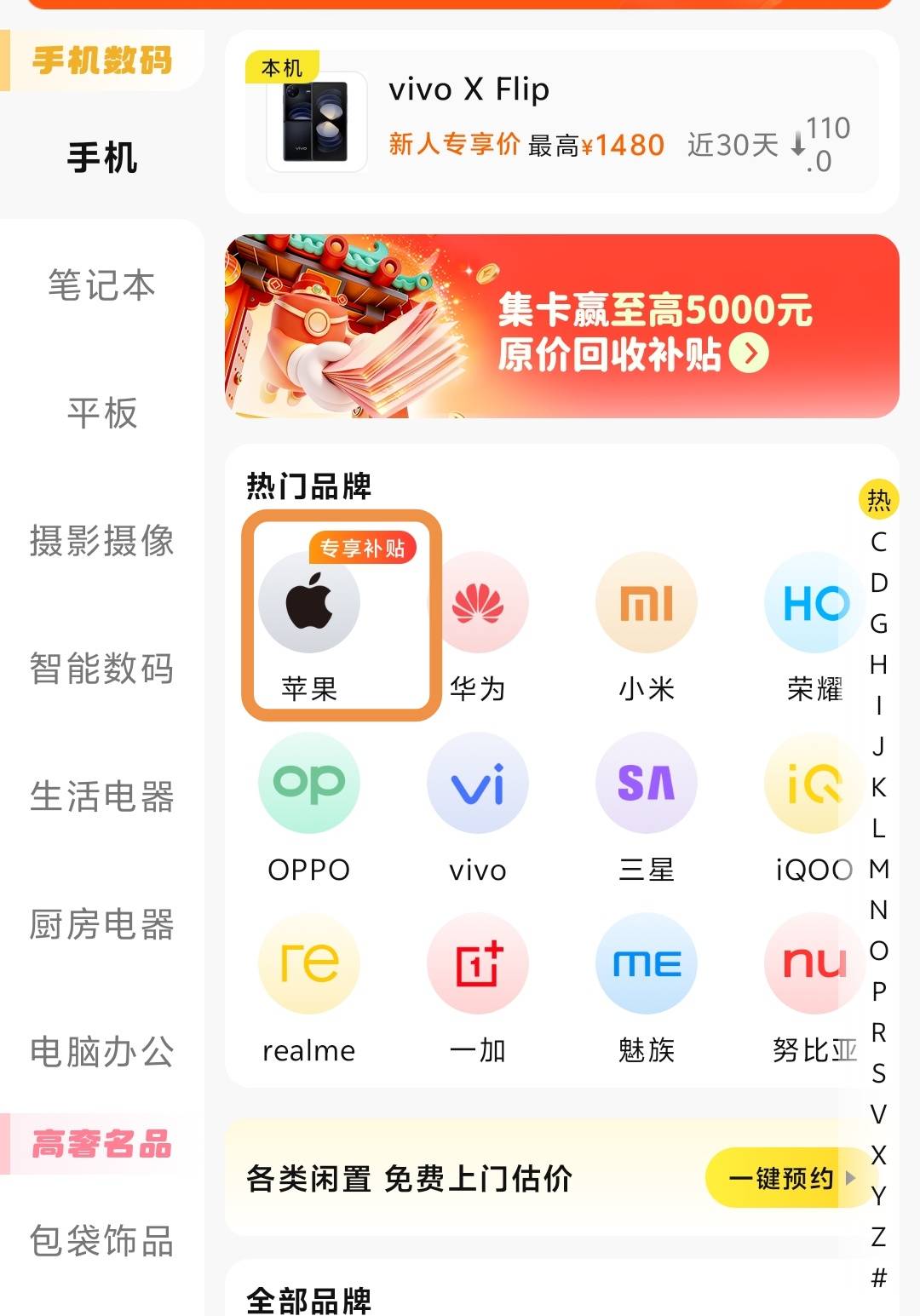Open vivo X Flip device card
Screen dimensions: 920x1316
(x=562, y=121)
